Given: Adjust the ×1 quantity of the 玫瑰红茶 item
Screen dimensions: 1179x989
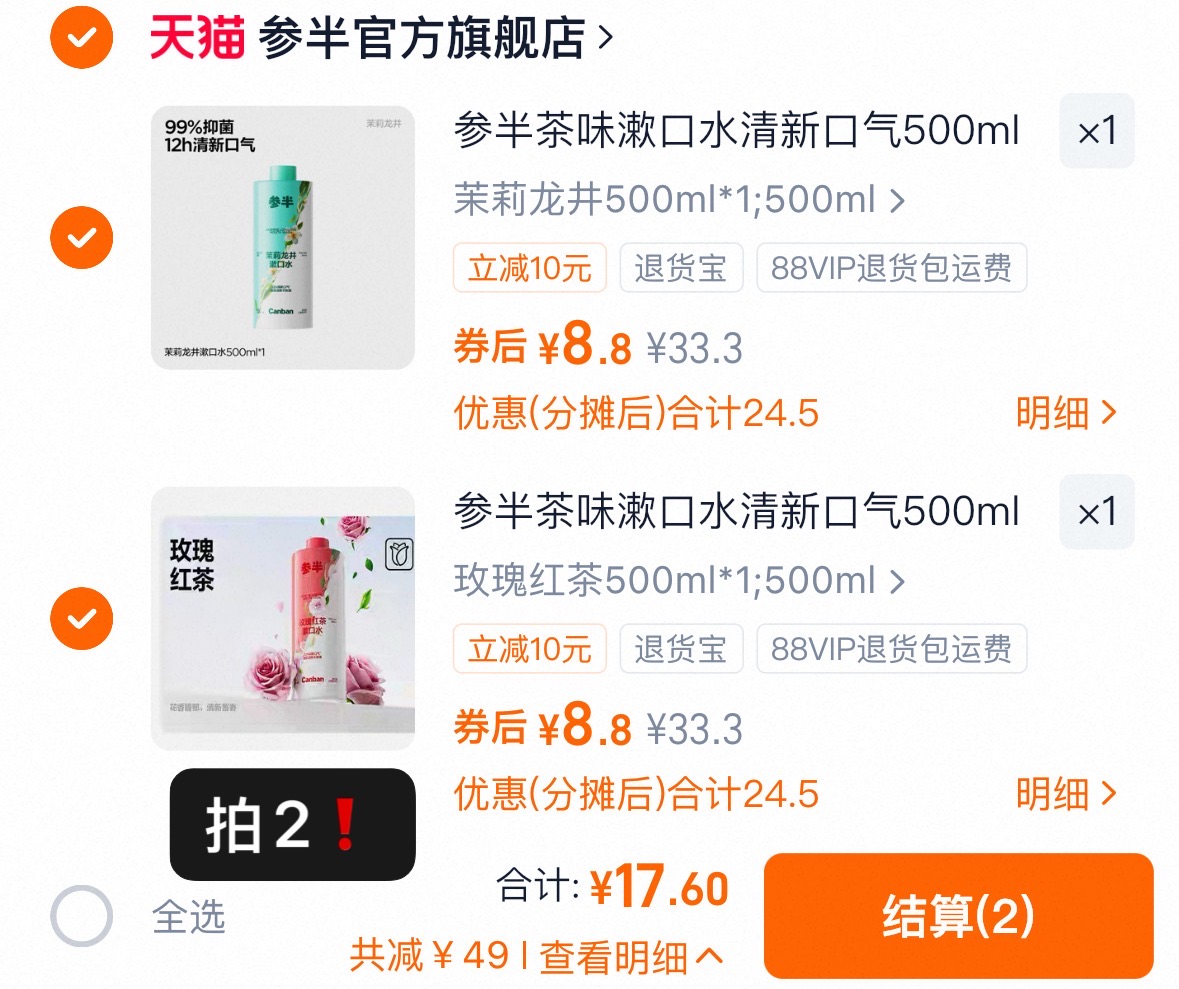Looking at the screenshot, I should pyautogui.click(x=1097, y=512).
